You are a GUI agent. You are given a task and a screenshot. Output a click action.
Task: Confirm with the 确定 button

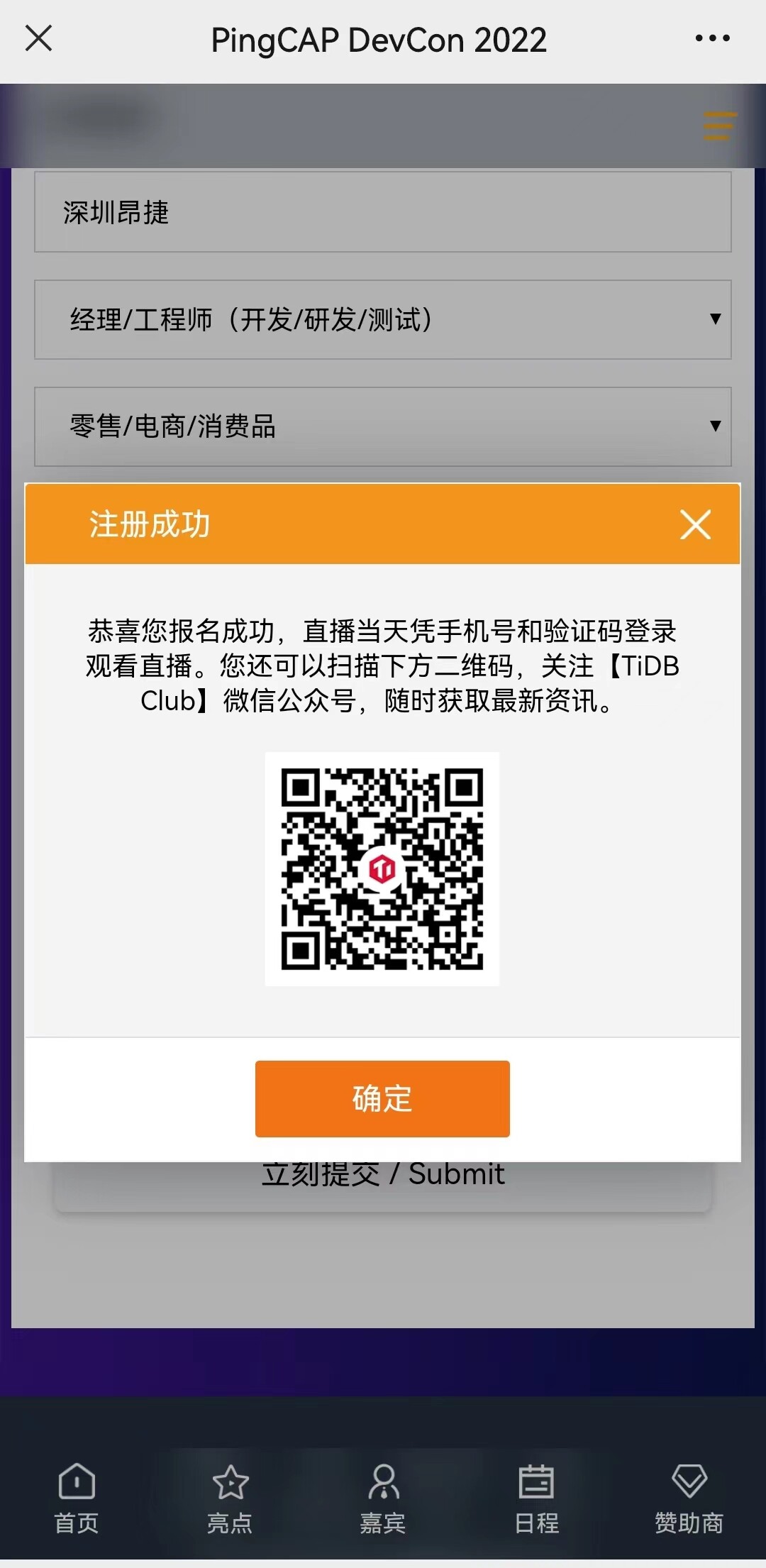[382, 1098]
